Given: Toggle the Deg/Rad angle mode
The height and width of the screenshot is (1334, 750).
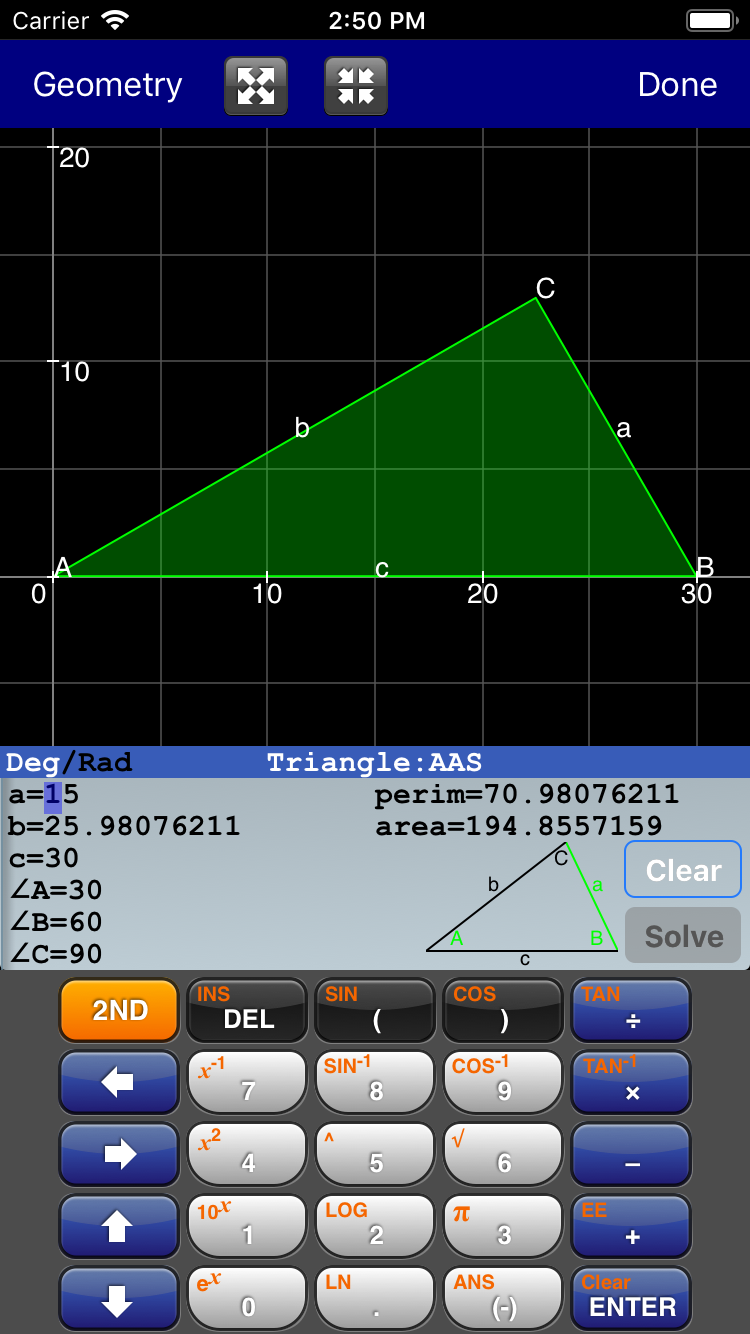Looking at the screenshot, I should [69, 763].
